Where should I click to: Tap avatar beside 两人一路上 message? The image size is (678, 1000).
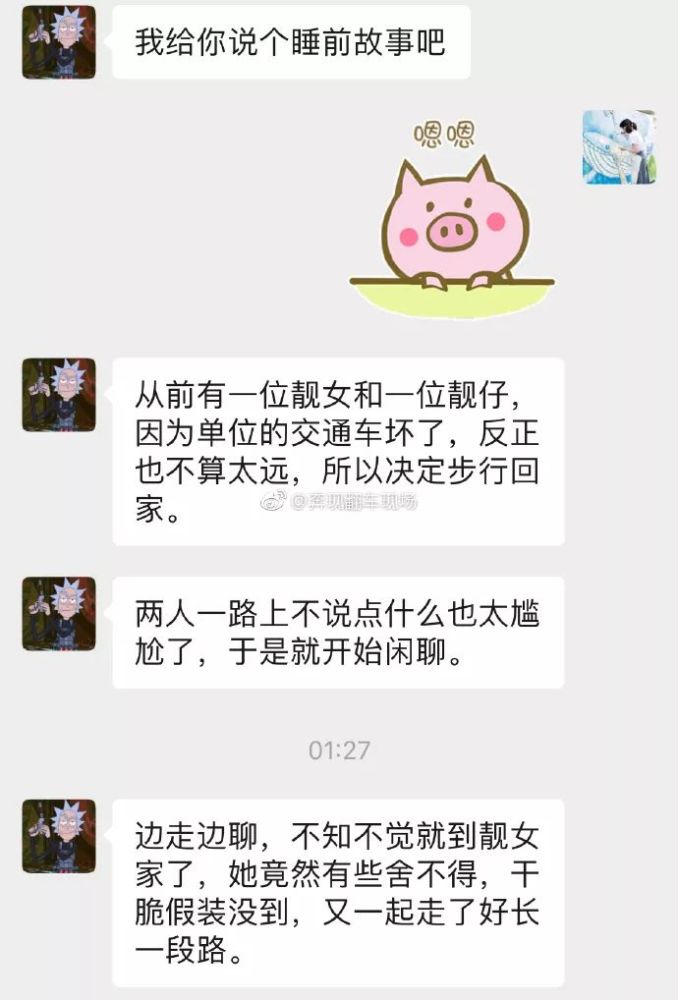point(59,613)
